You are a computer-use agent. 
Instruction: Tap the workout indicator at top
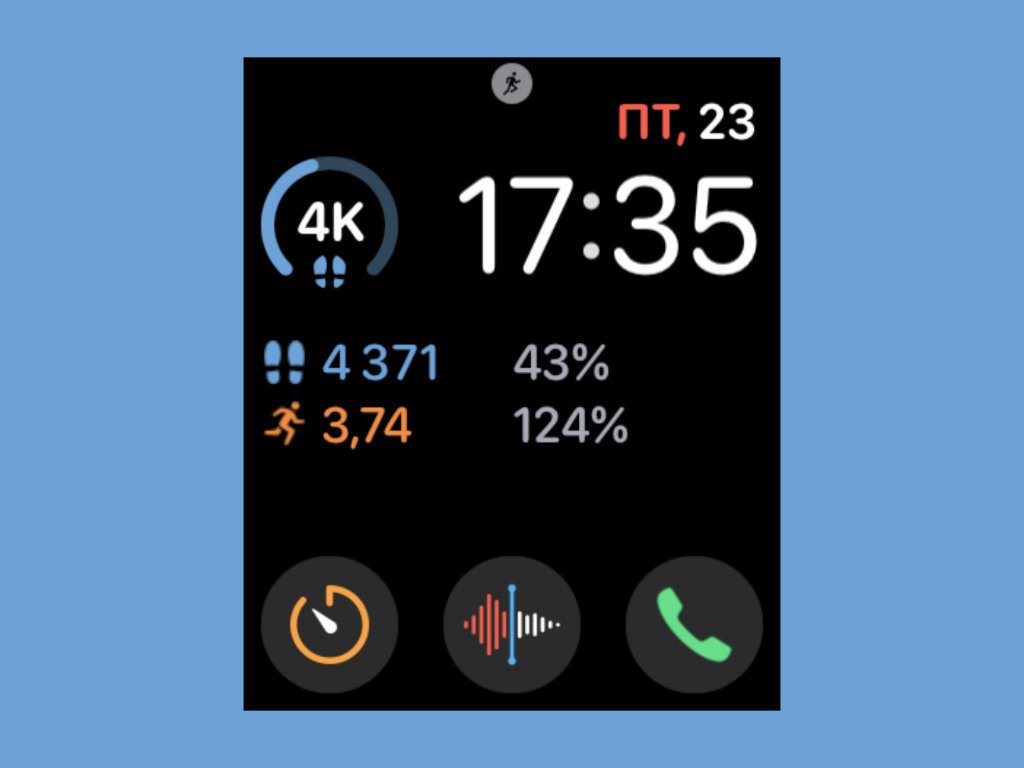(512, 83)
